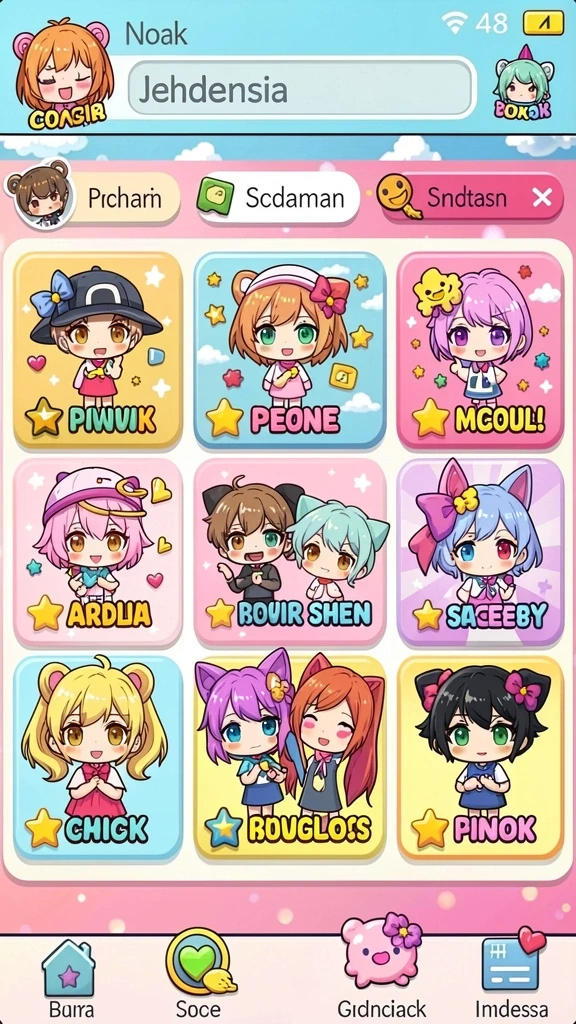Switch to the Soce tab
The height and width of the screenshot is (1024, 576).
click(x=199, y=977)
